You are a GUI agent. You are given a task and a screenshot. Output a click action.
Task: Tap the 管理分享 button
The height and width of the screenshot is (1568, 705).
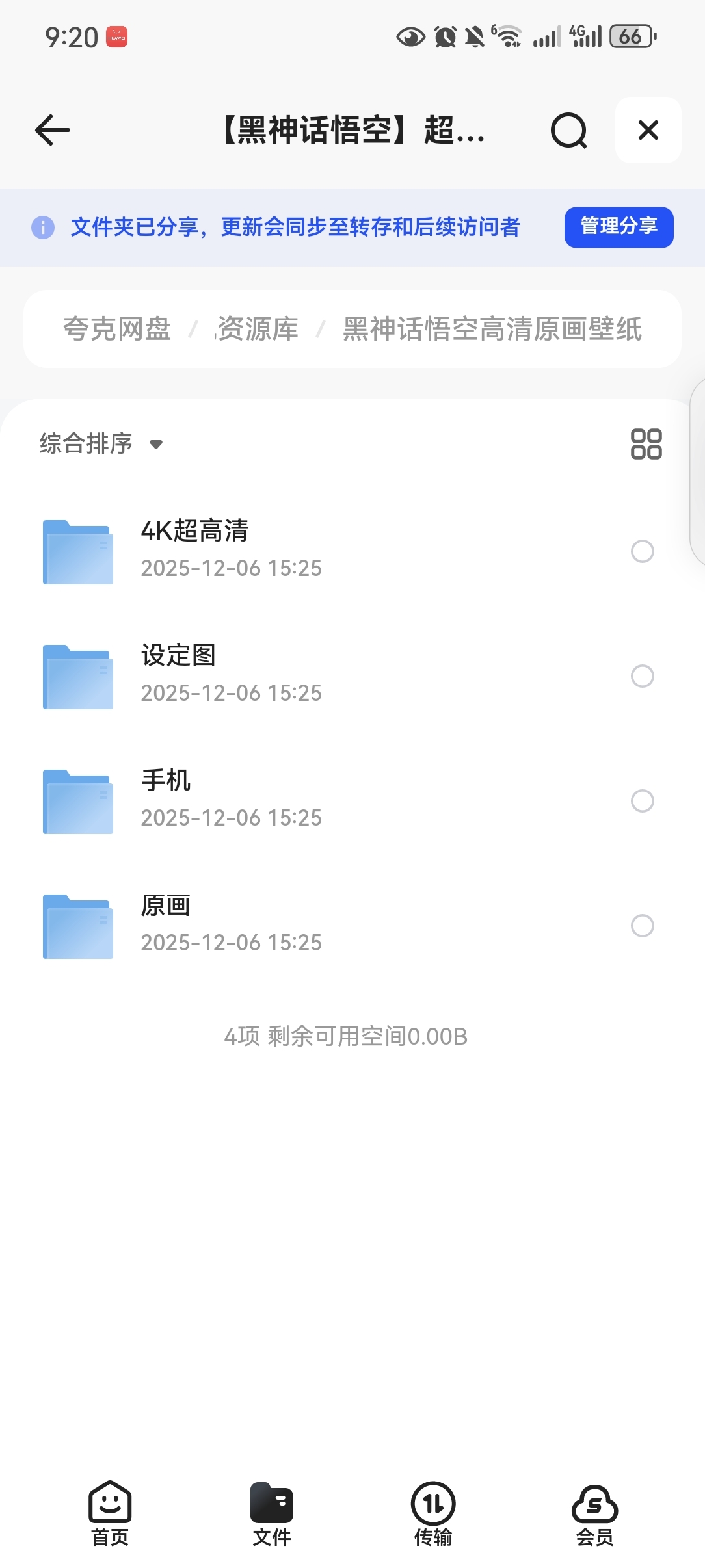[619, 227]
